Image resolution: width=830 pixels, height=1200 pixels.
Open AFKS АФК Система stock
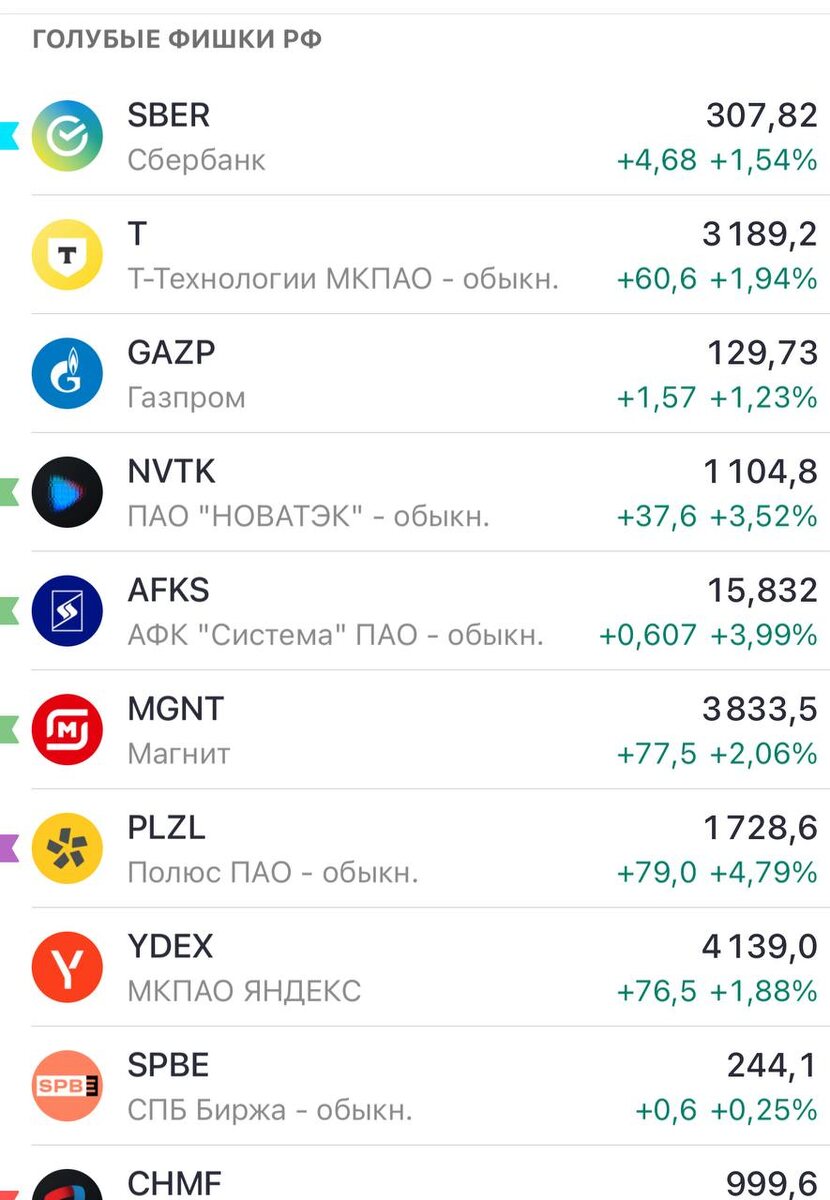click(x=415, y=611)
